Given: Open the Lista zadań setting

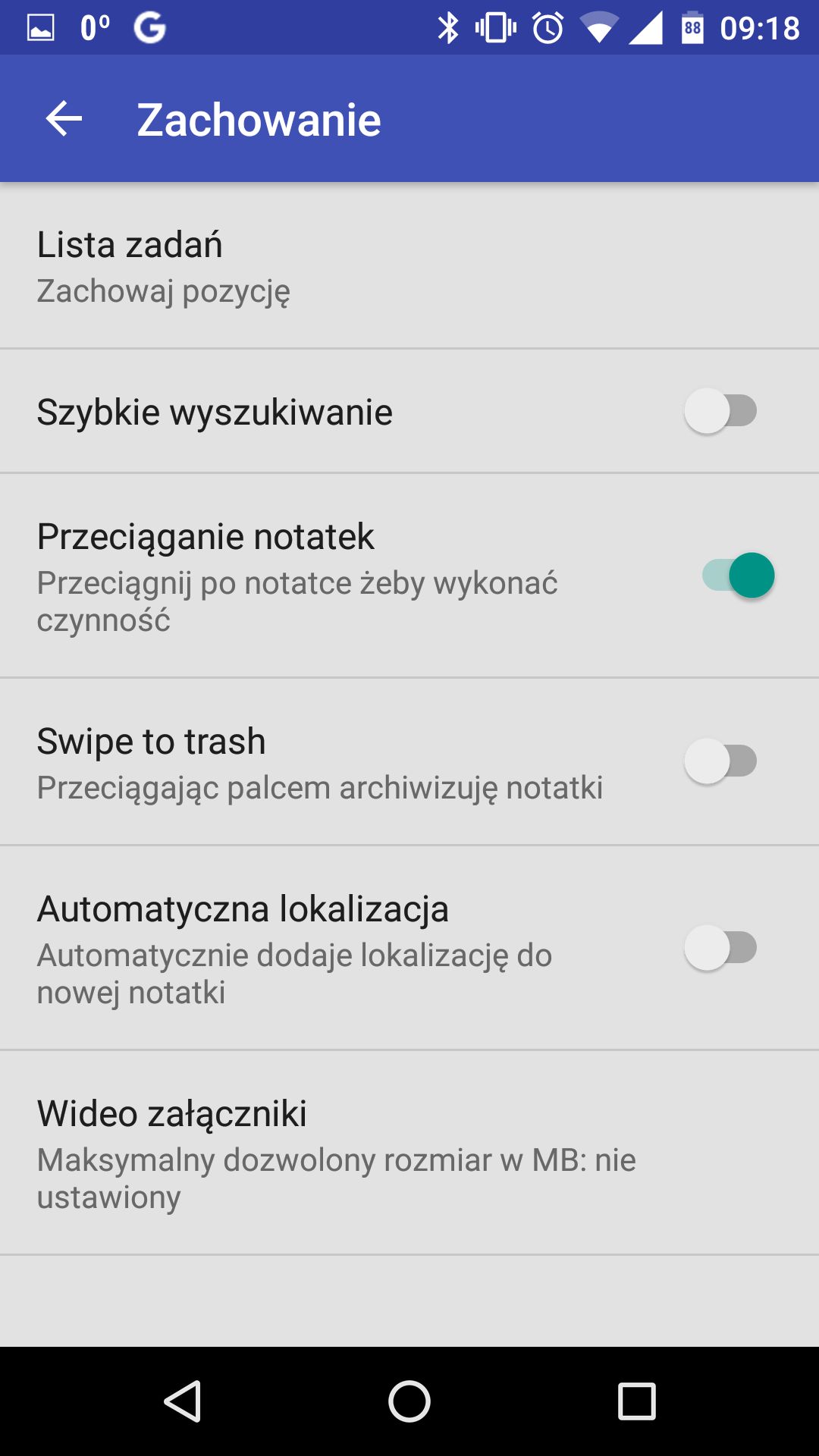Looking at the screenshot, I should pyautogui.click(x=409, y=265).
